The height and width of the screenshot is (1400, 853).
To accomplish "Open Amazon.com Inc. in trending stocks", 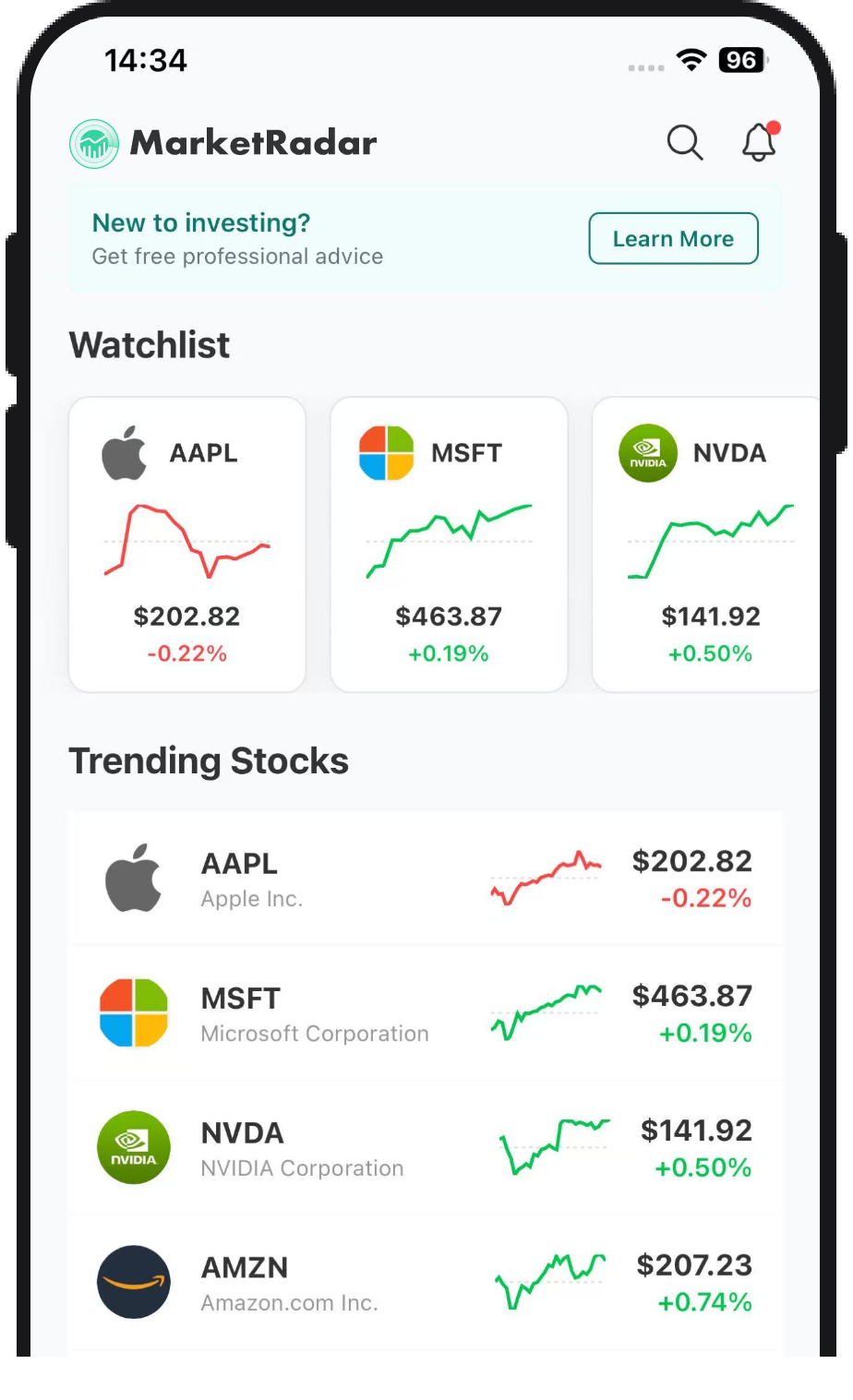I will [425, 1283].
